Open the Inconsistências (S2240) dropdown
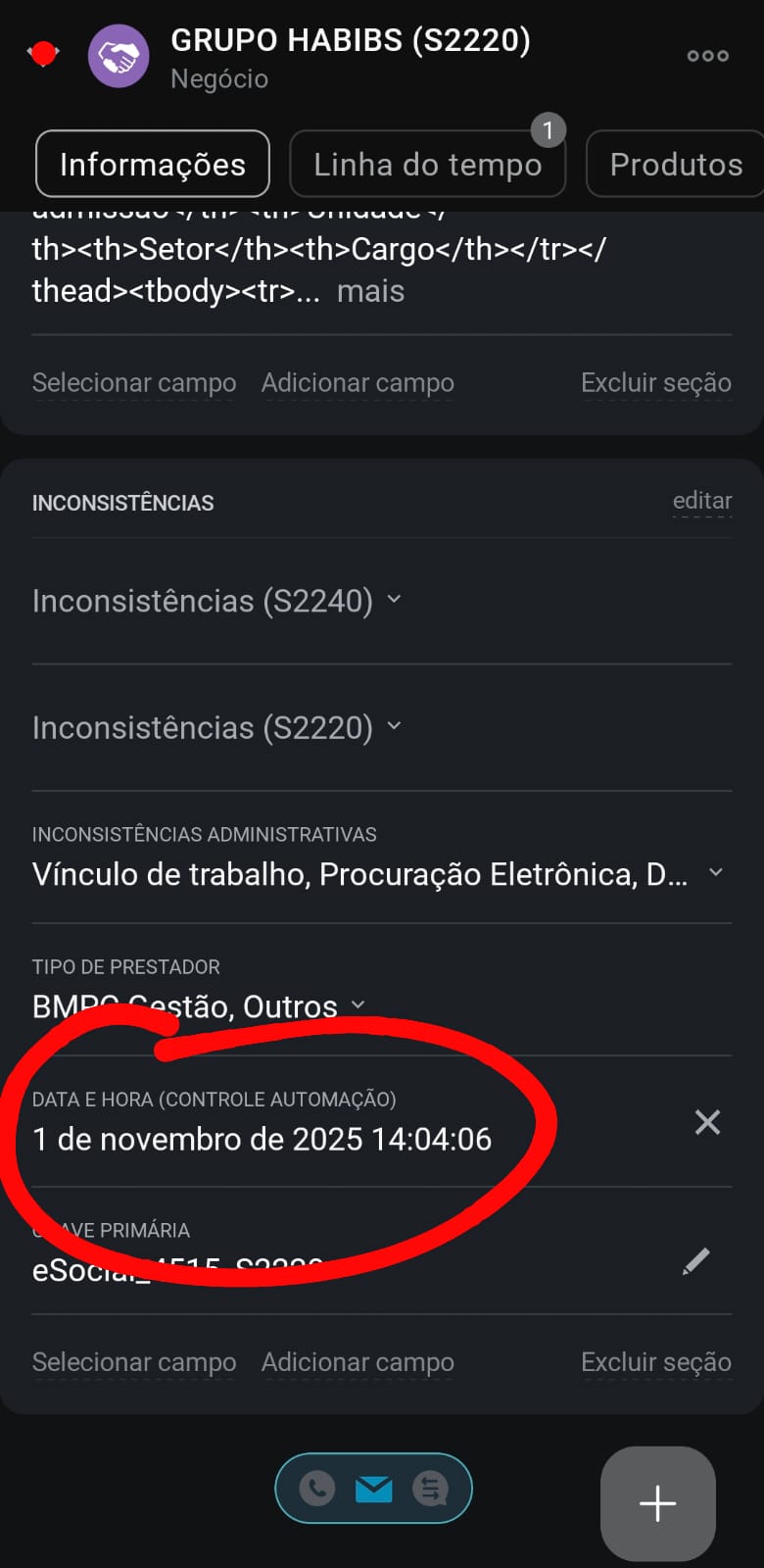 point(217,601)
